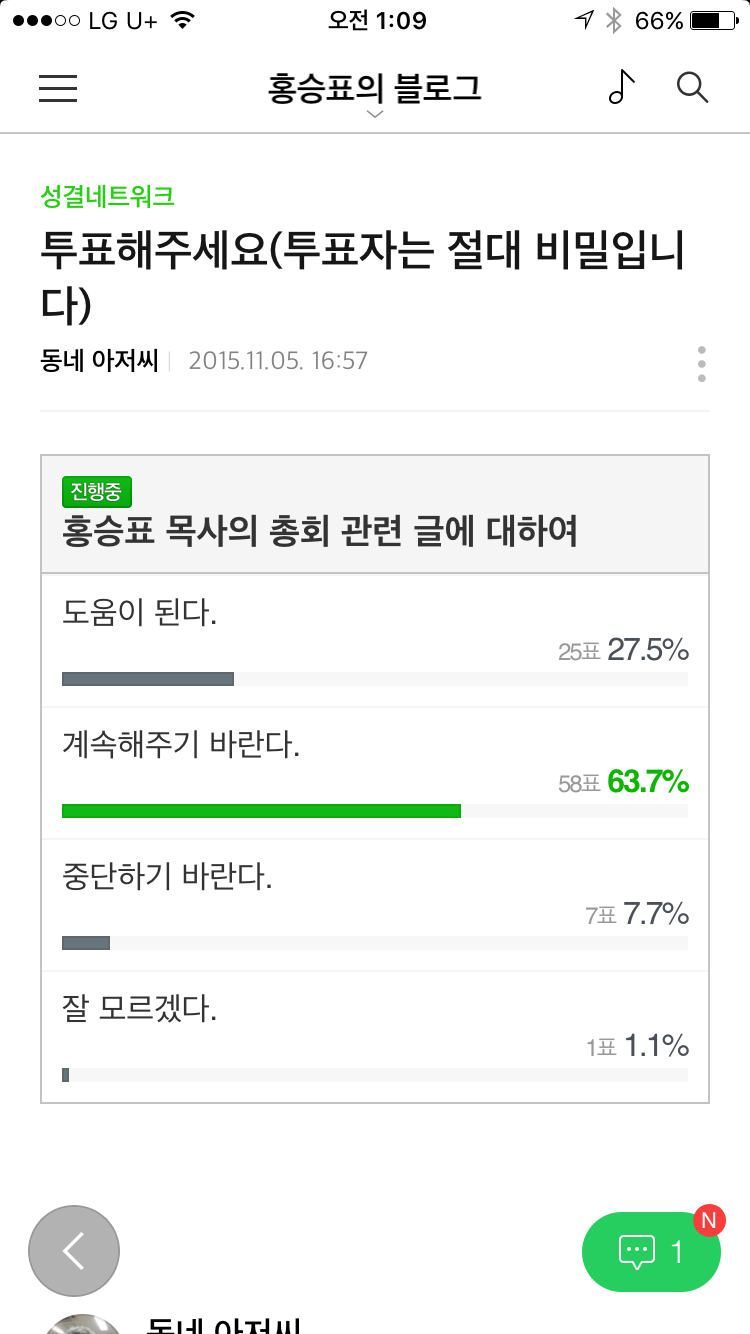Image resolution: width=750 pixels, height=1334 pixels.
Task: Open the hamburger drawer menu
Action: (58, 89)
